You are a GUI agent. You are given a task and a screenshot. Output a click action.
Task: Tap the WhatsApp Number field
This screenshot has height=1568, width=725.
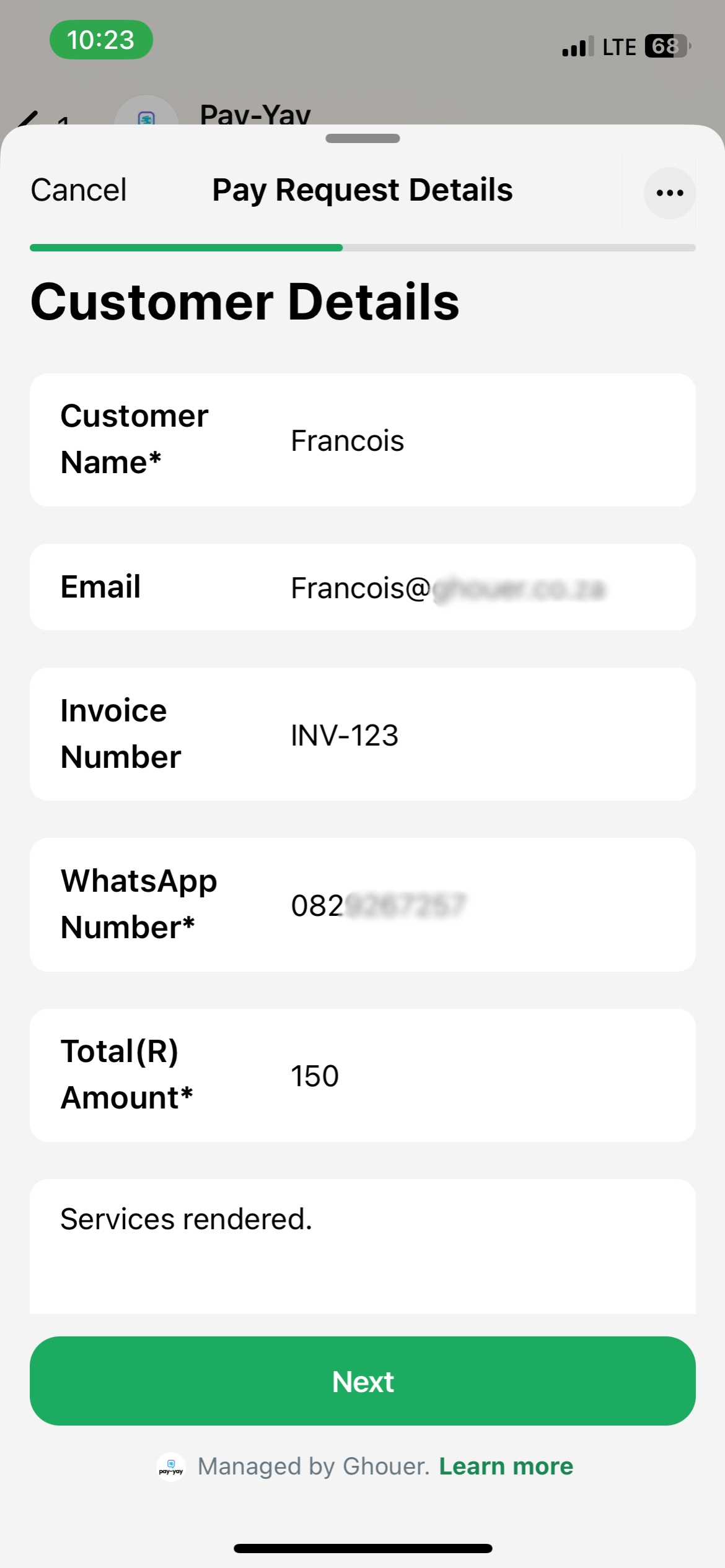tap(362, 904)
